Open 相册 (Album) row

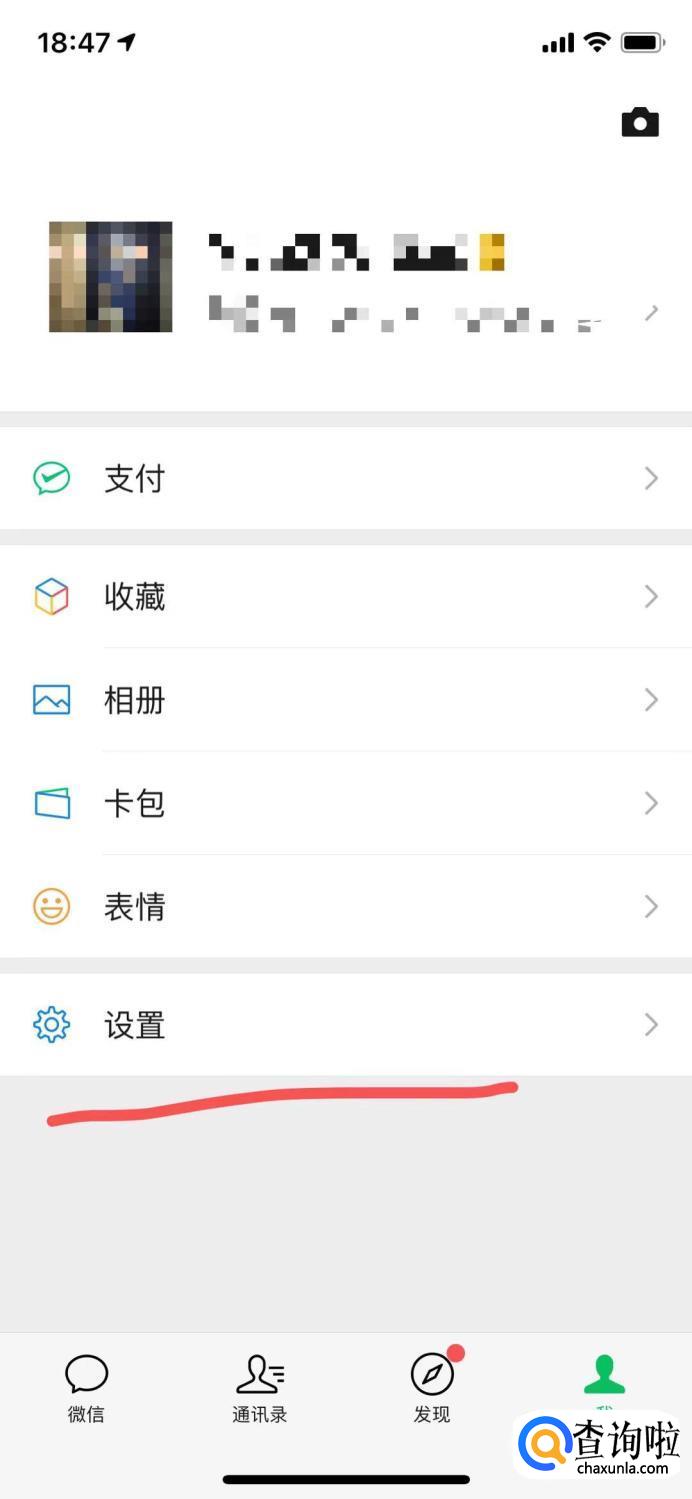346,700
